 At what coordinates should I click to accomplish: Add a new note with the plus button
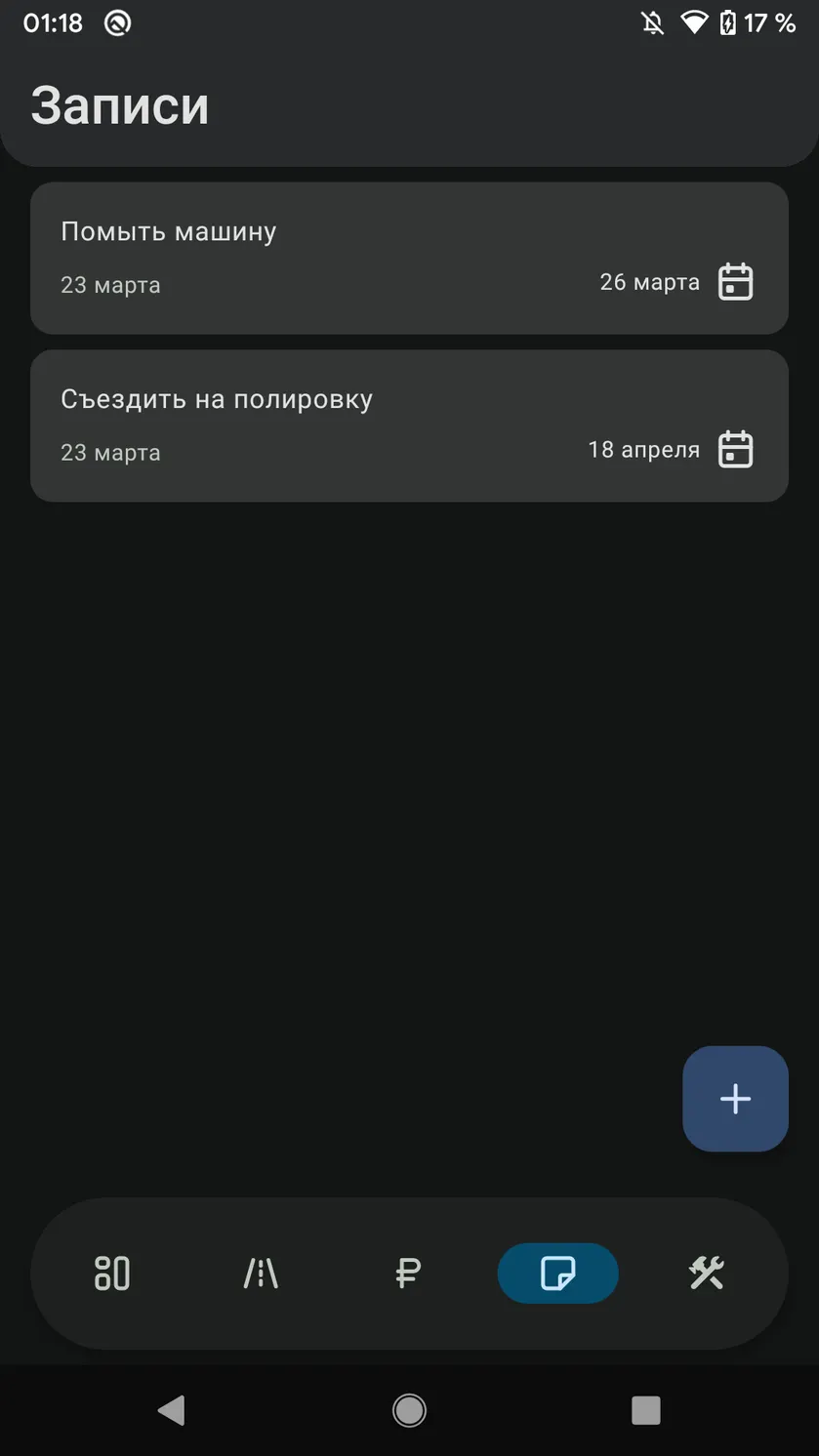[735, 1099]
